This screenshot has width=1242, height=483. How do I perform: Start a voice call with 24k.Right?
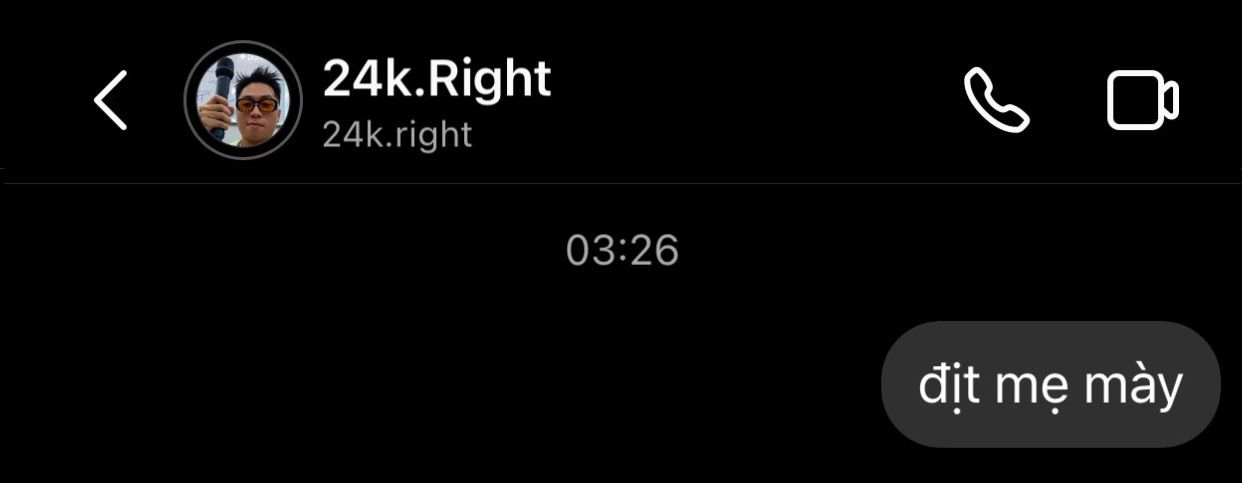tap(996, 100)
